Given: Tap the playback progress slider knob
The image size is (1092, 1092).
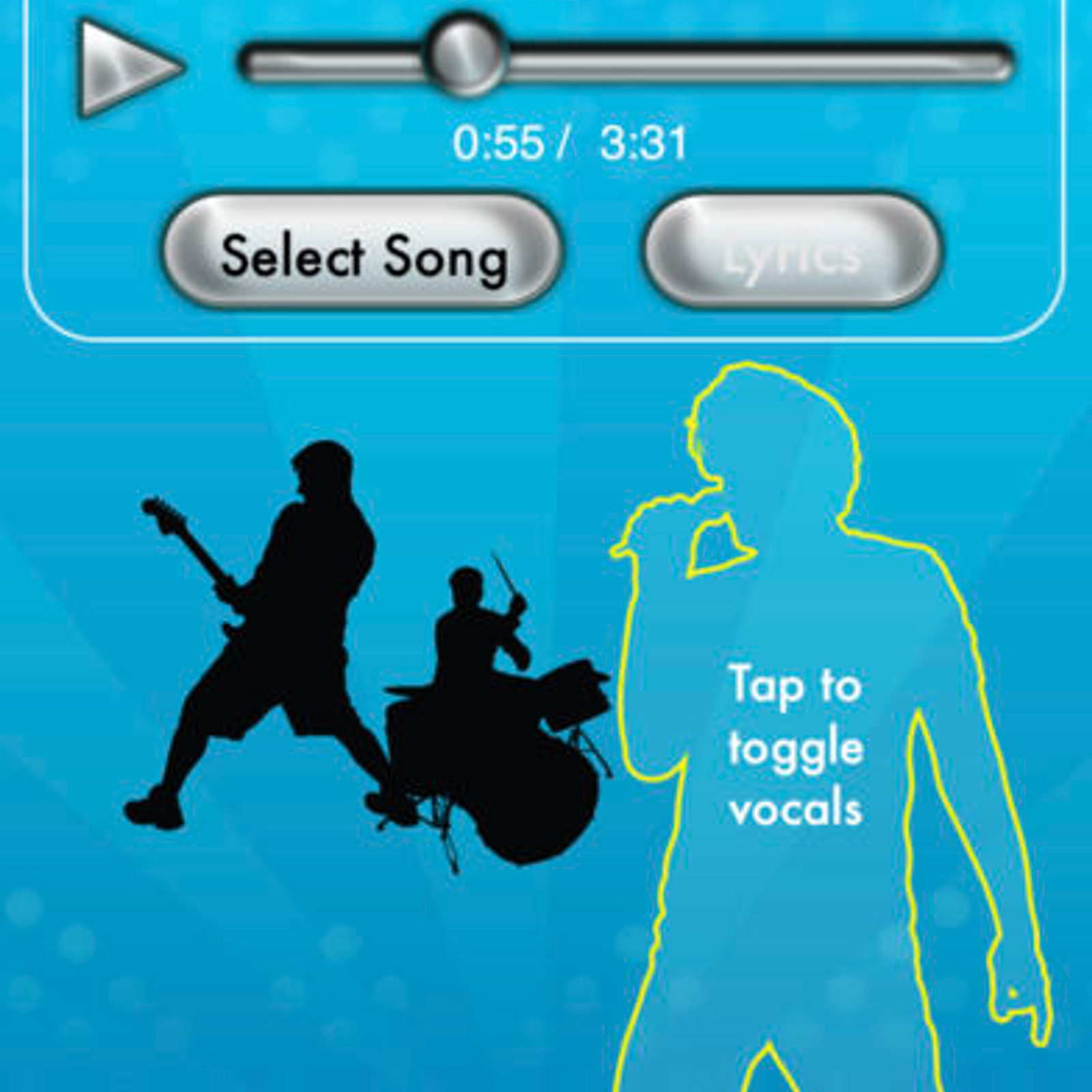Looking at the screenshot, I should point(465,55).
